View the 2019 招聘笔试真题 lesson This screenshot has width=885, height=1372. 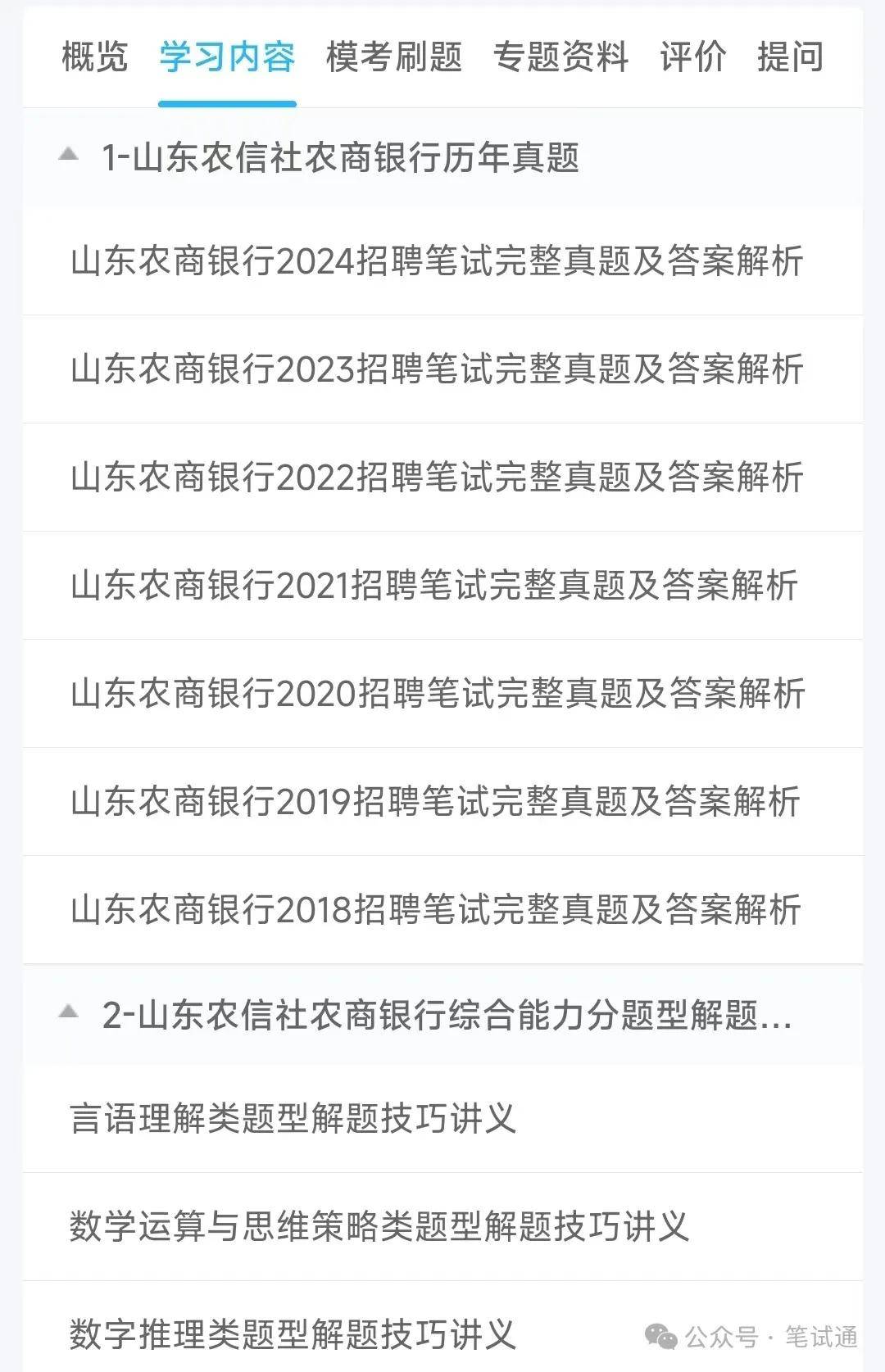point(442,802)
